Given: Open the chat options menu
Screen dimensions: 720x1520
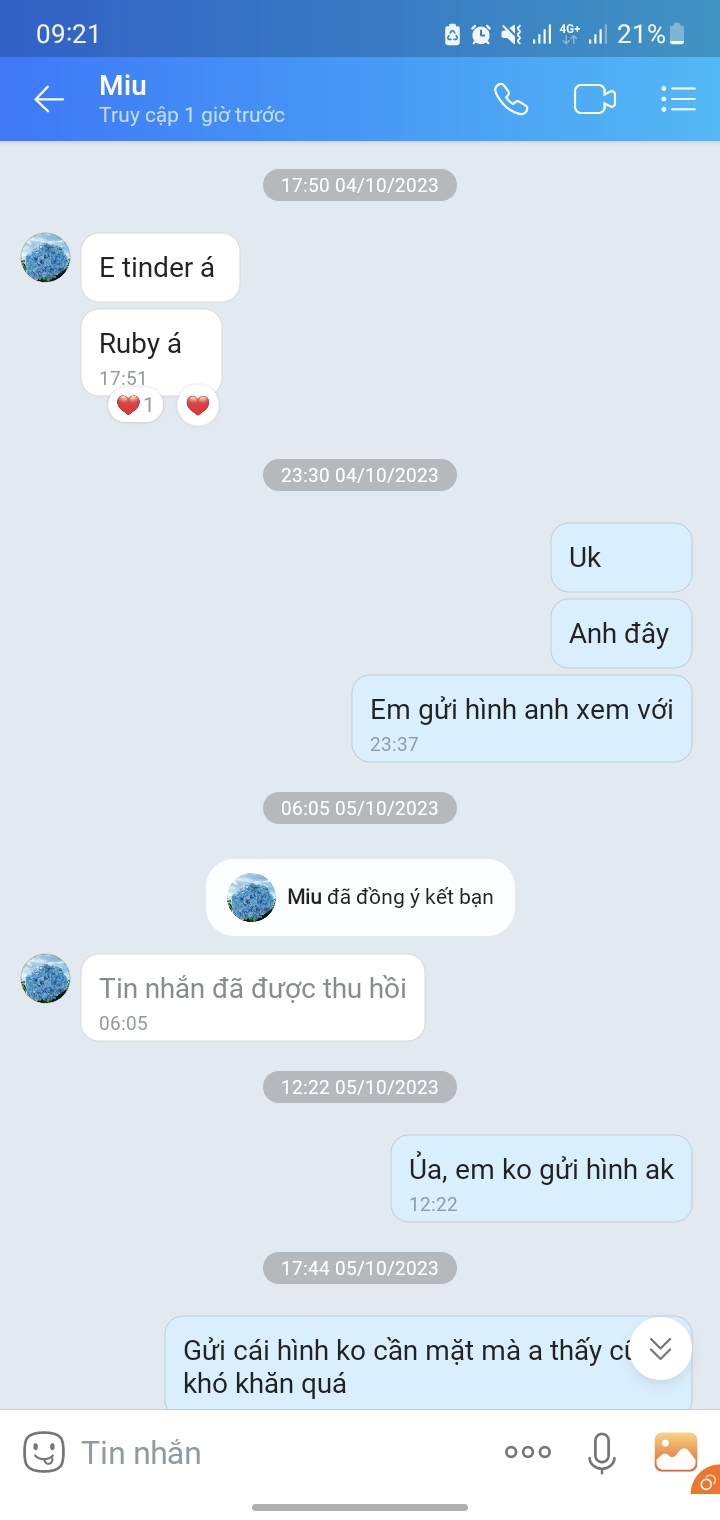Looking at the screenshot, I should 678,99.
